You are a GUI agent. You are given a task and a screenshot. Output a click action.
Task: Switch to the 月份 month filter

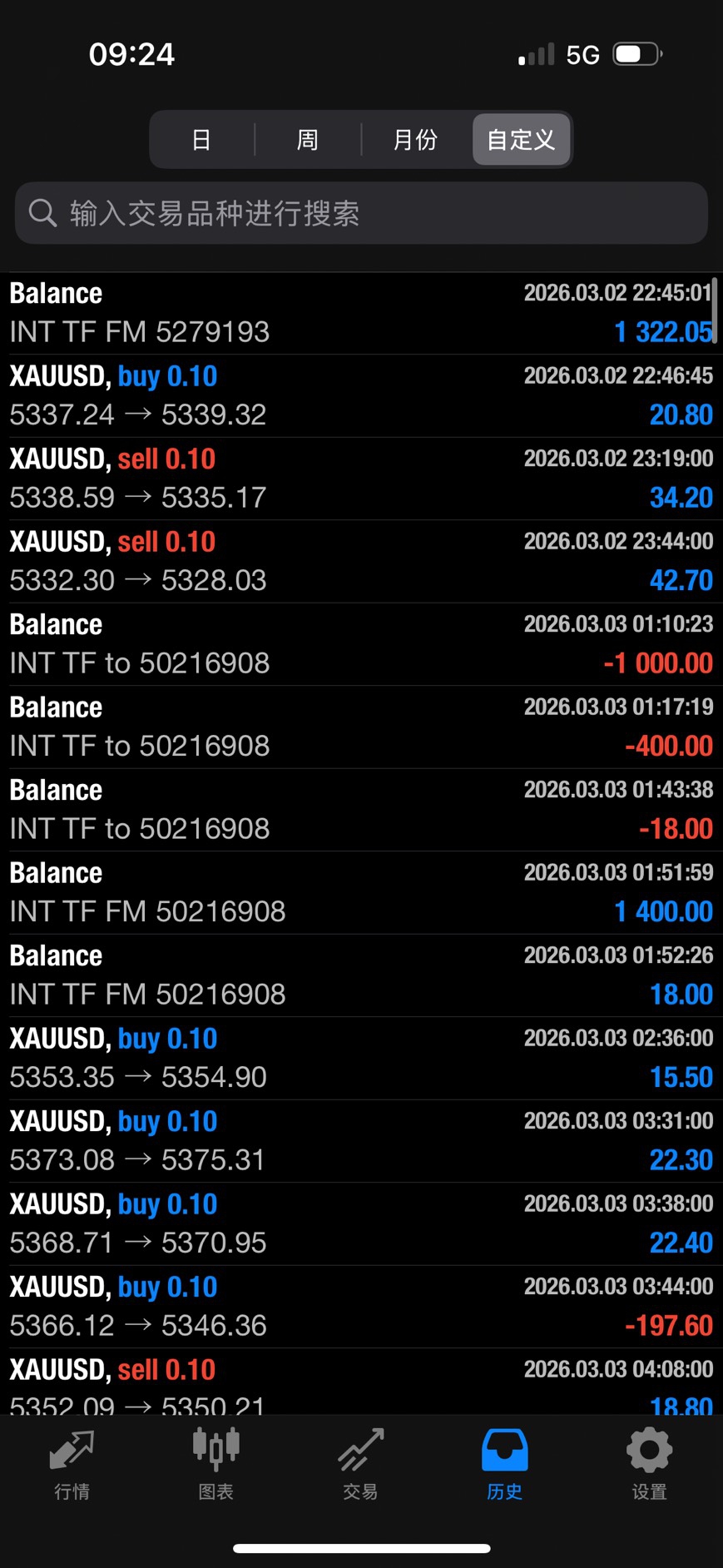click(x=415, y=140)
